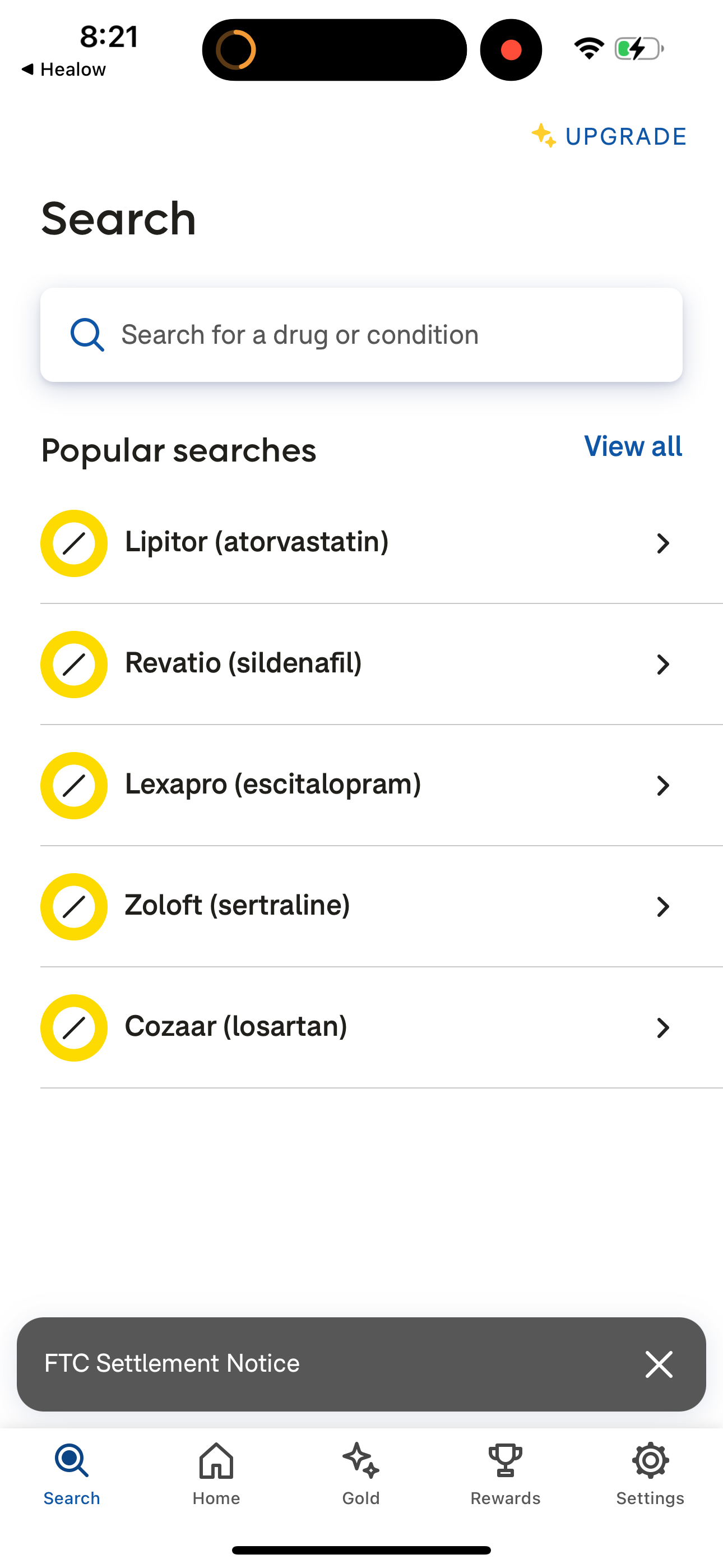Select the Lipitor pill icon

coord(73,543)
